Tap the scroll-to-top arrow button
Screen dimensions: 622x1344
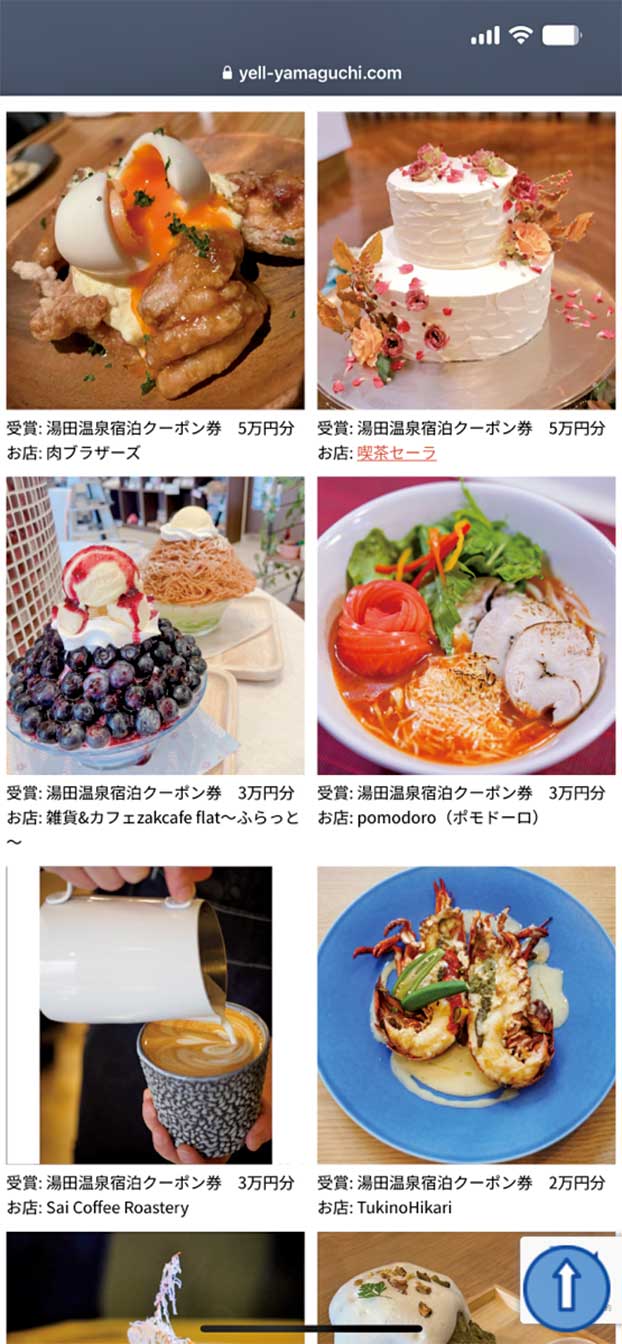click(567, 1288)
